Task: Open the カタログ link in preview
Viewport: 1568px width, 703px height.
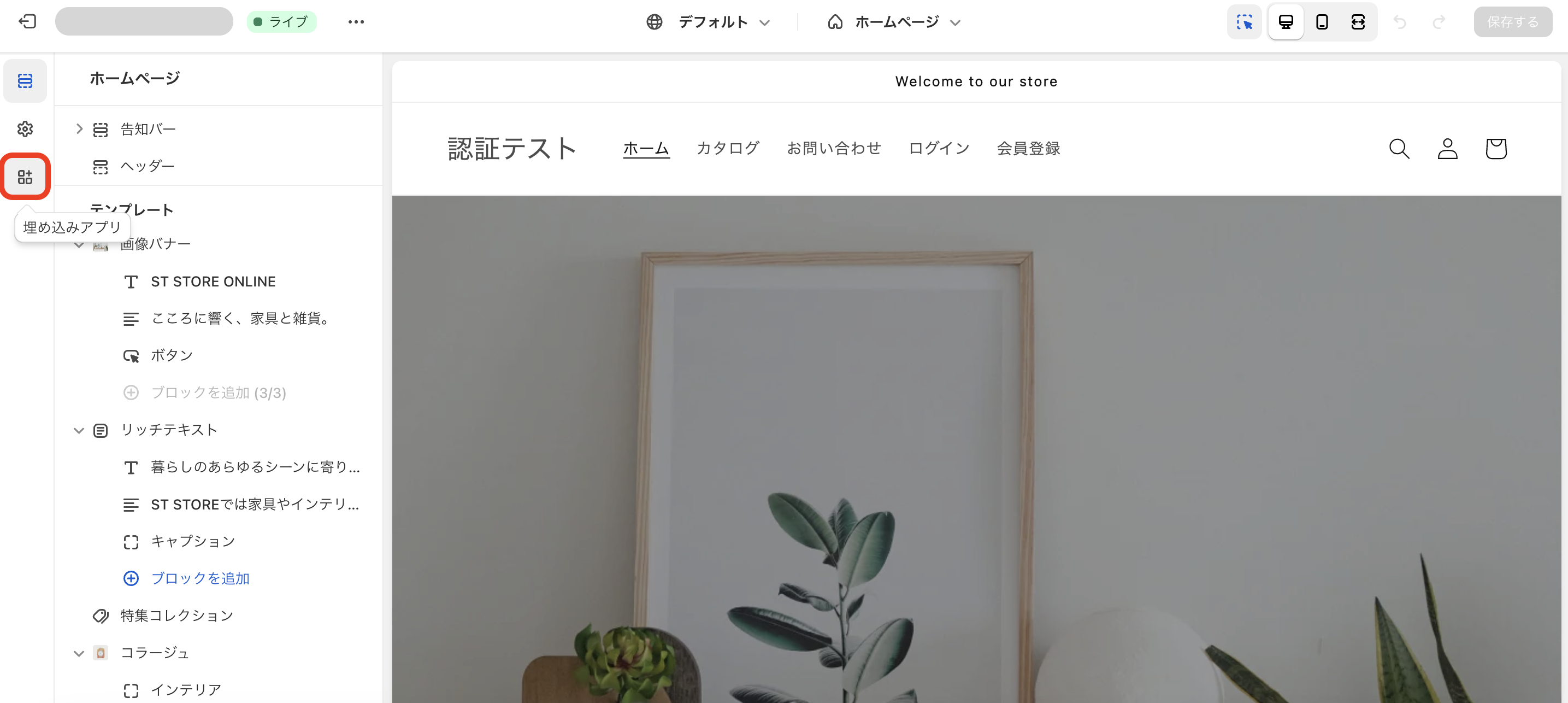Action: pos(728,148)
